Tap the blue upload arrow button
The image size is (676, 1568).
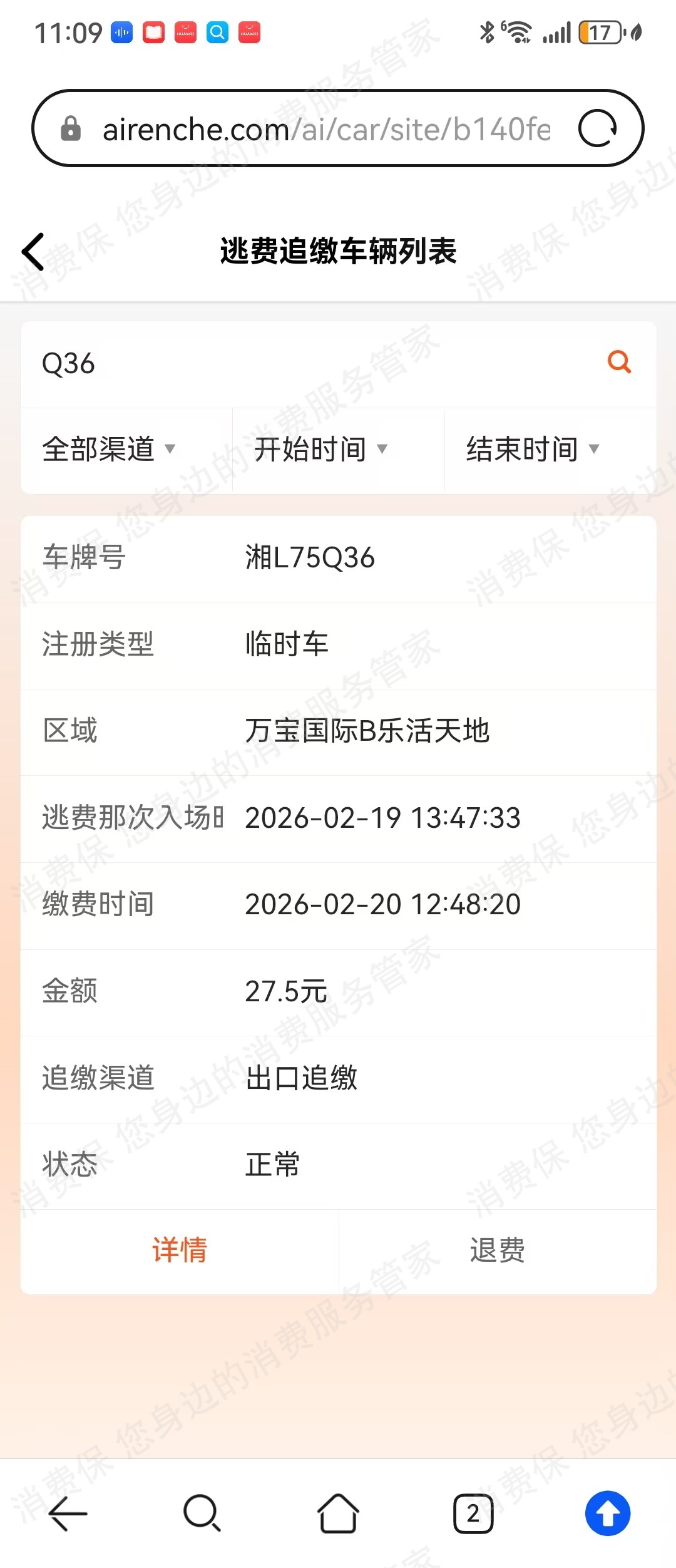click(607, 1514)
